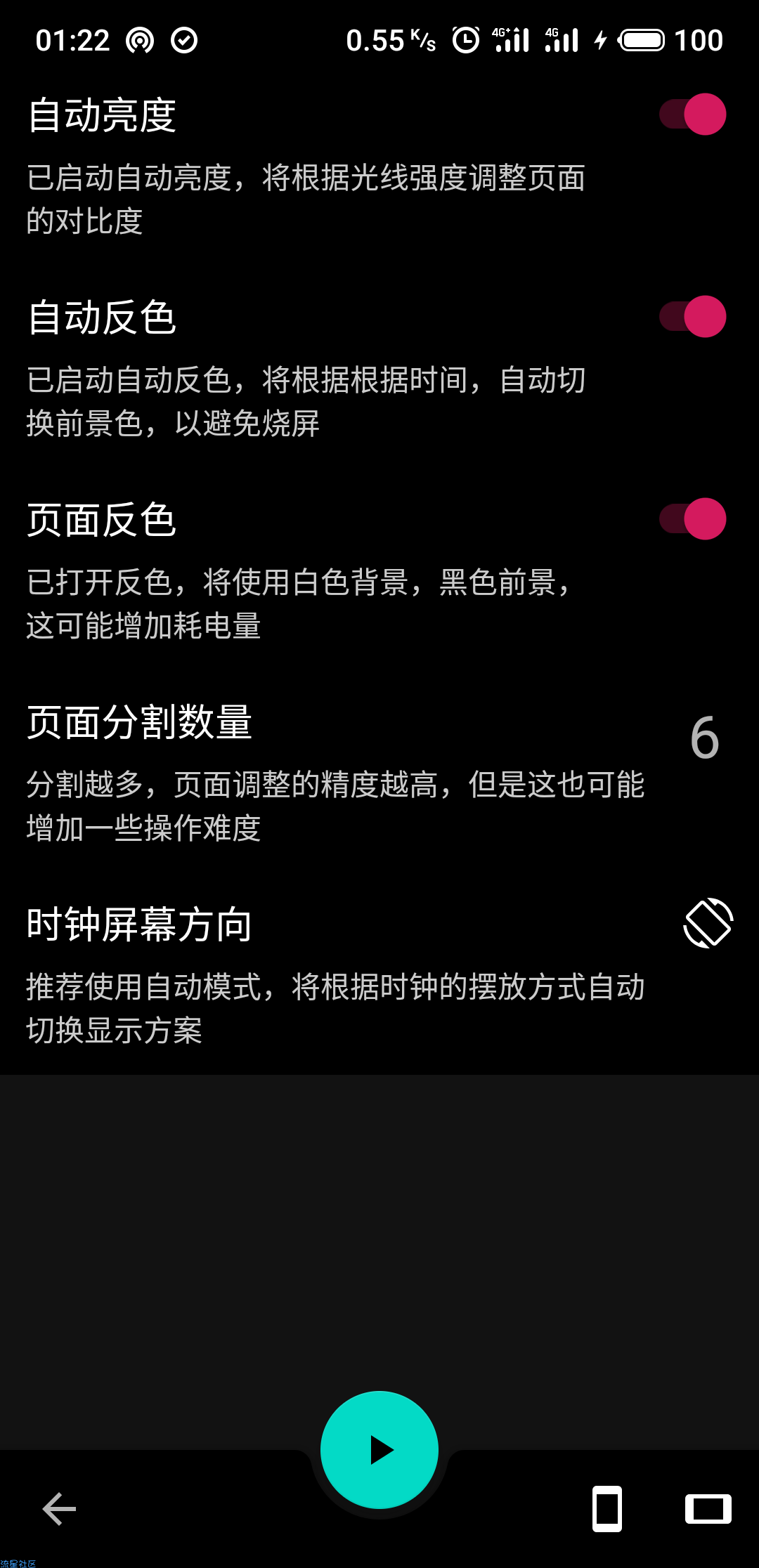Viewport: 759px width, 1568px height.
Task: Switch off 页面反色
Action: click(x=692, y=519)
